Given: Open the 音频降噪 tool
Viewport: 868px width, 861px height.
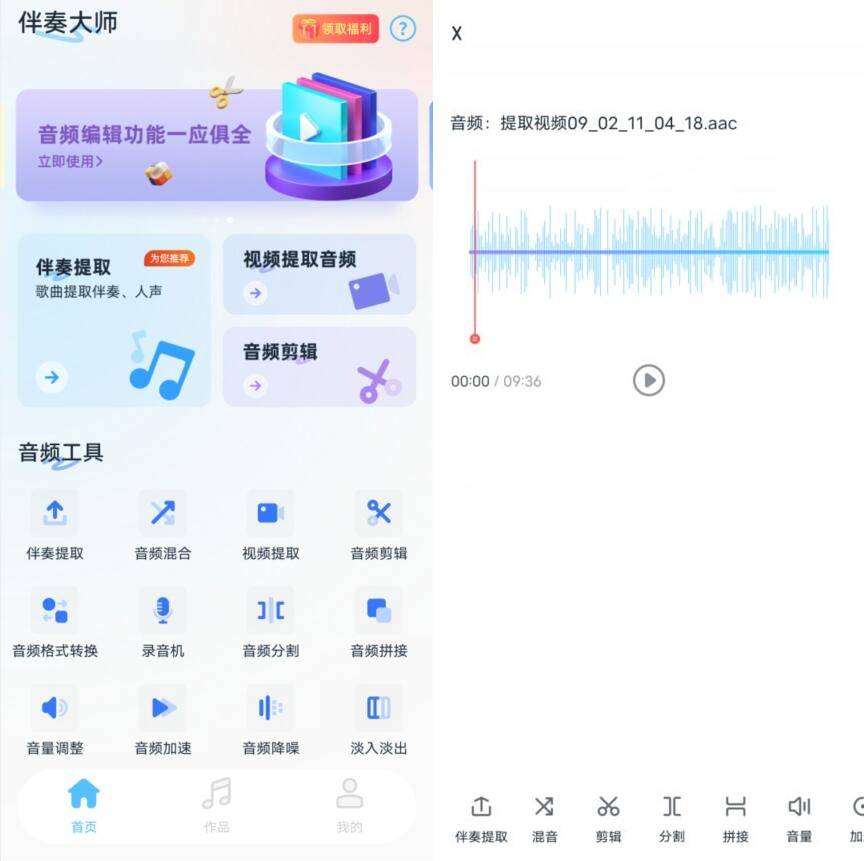Looking at the screenshot, I should tap(270, 720).
